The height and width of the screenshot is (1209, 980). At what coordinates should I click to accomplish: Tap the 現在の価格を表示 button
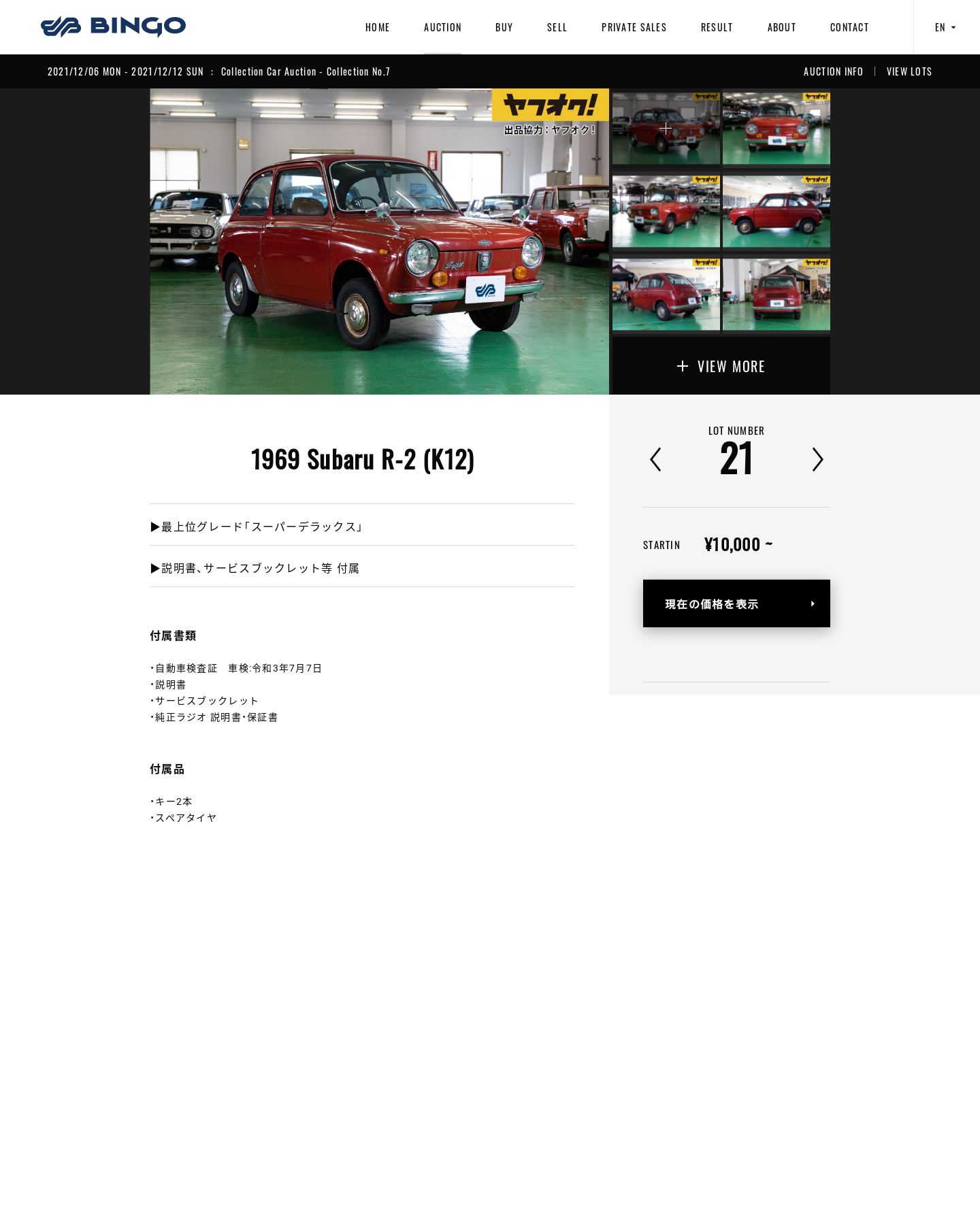736,603
